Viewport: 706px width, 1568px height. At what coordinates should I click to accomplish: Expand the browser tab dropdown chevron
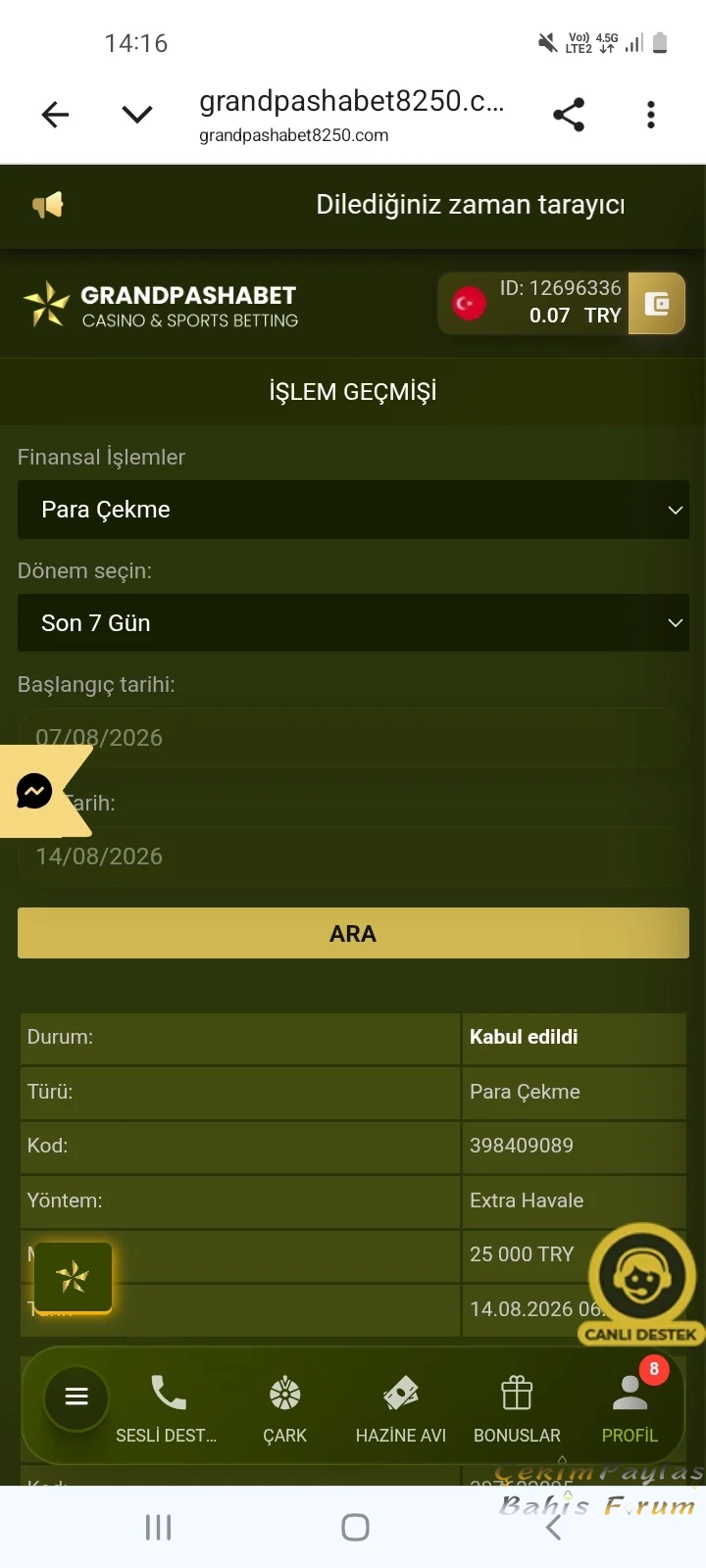pyautogui.click(x=137, y=116)
